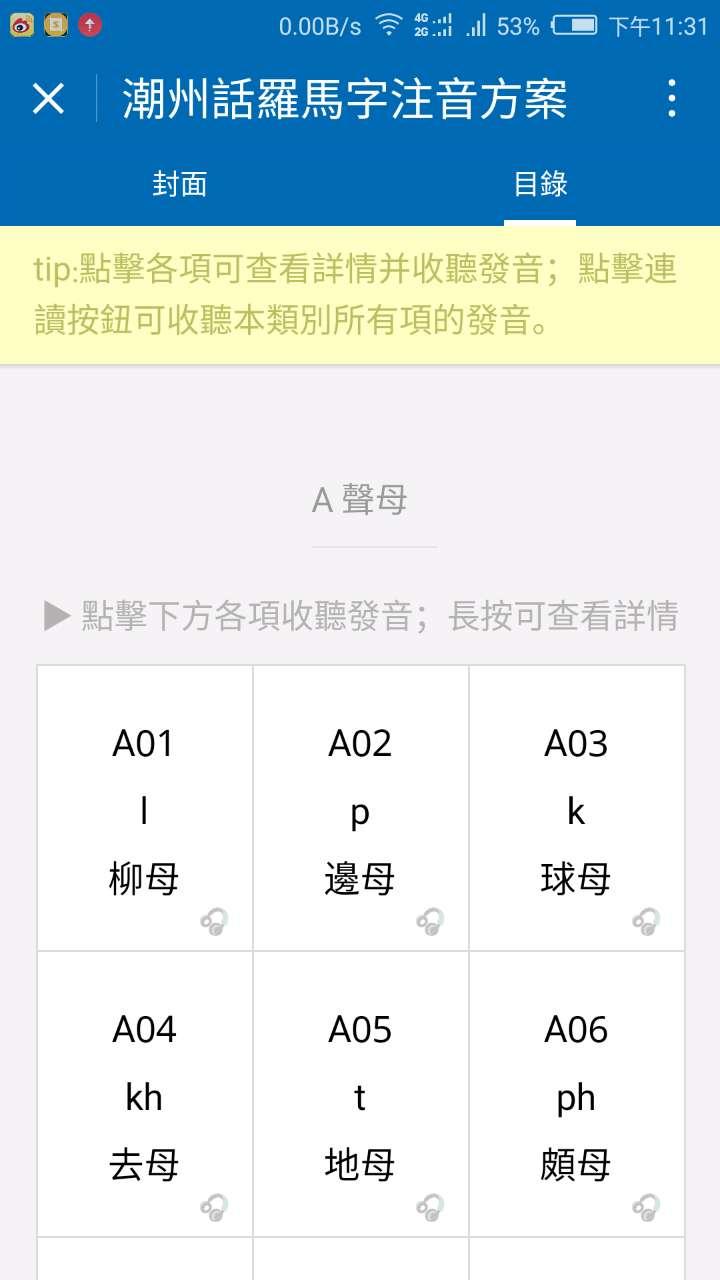Viewport: 720px width, 1280px height.
Task: Select the A05 t 地母 item
Action: 361,1094
